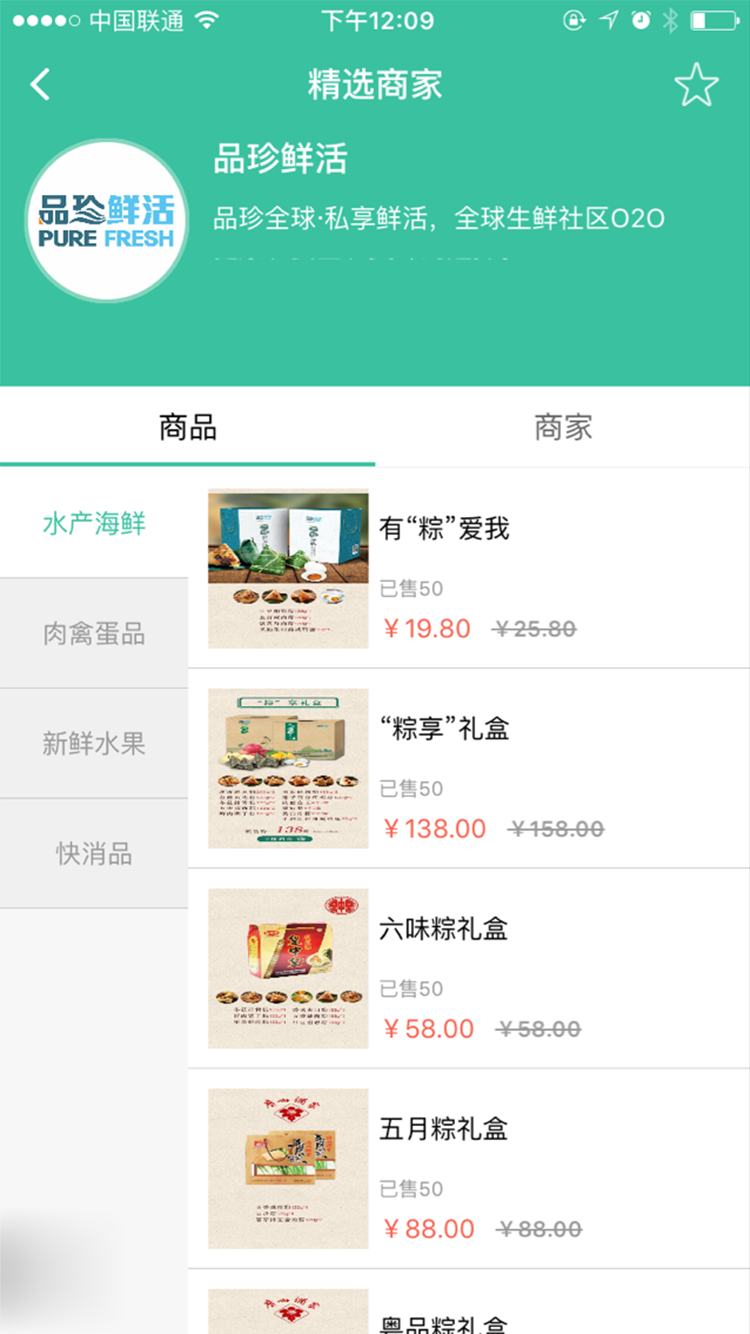Select the 商品 tab
750x1334 pixels.
click(x=188, y=428)
